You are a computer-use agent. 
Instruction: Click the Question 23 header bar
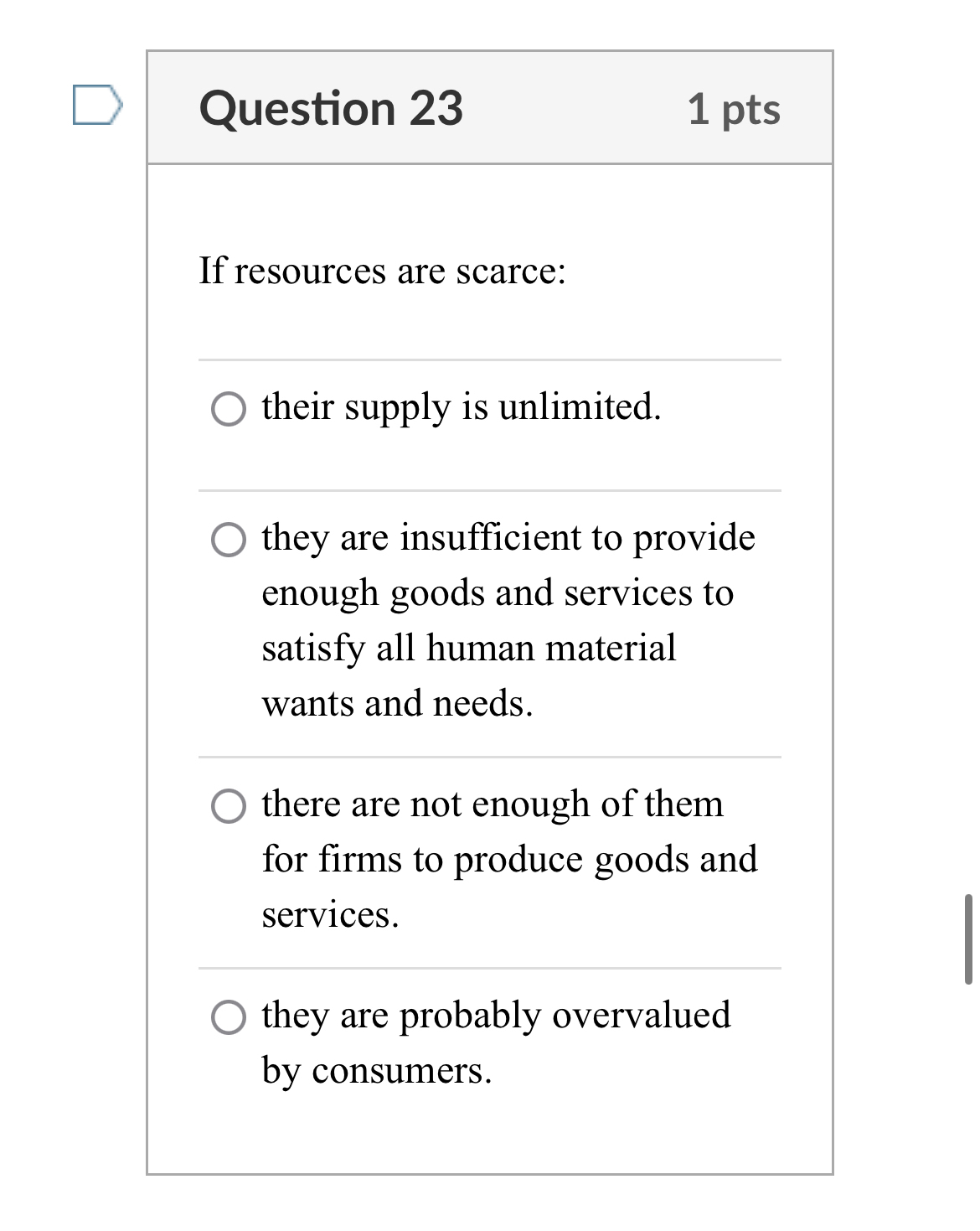pyautogui.click(x=490, y=109)
